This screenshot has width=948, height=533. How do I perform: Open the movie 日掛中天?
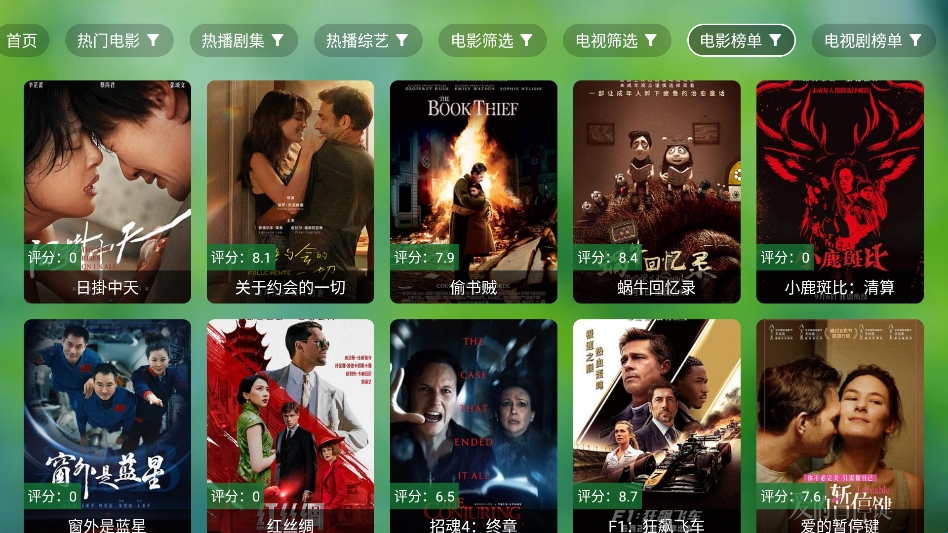(x=107, y=190)
